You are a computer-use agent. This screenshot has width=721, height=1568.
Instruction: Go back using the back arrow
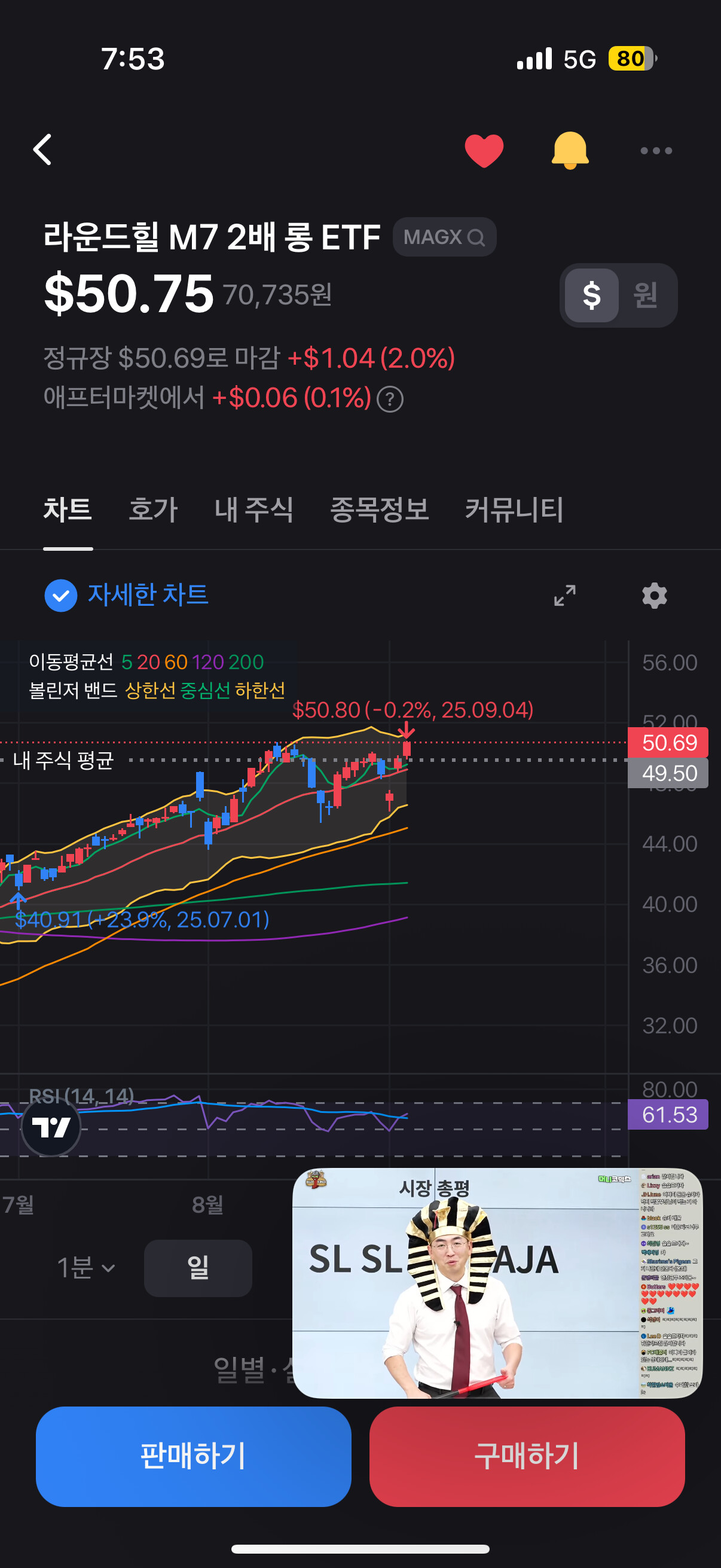click(x=42, y=150)
